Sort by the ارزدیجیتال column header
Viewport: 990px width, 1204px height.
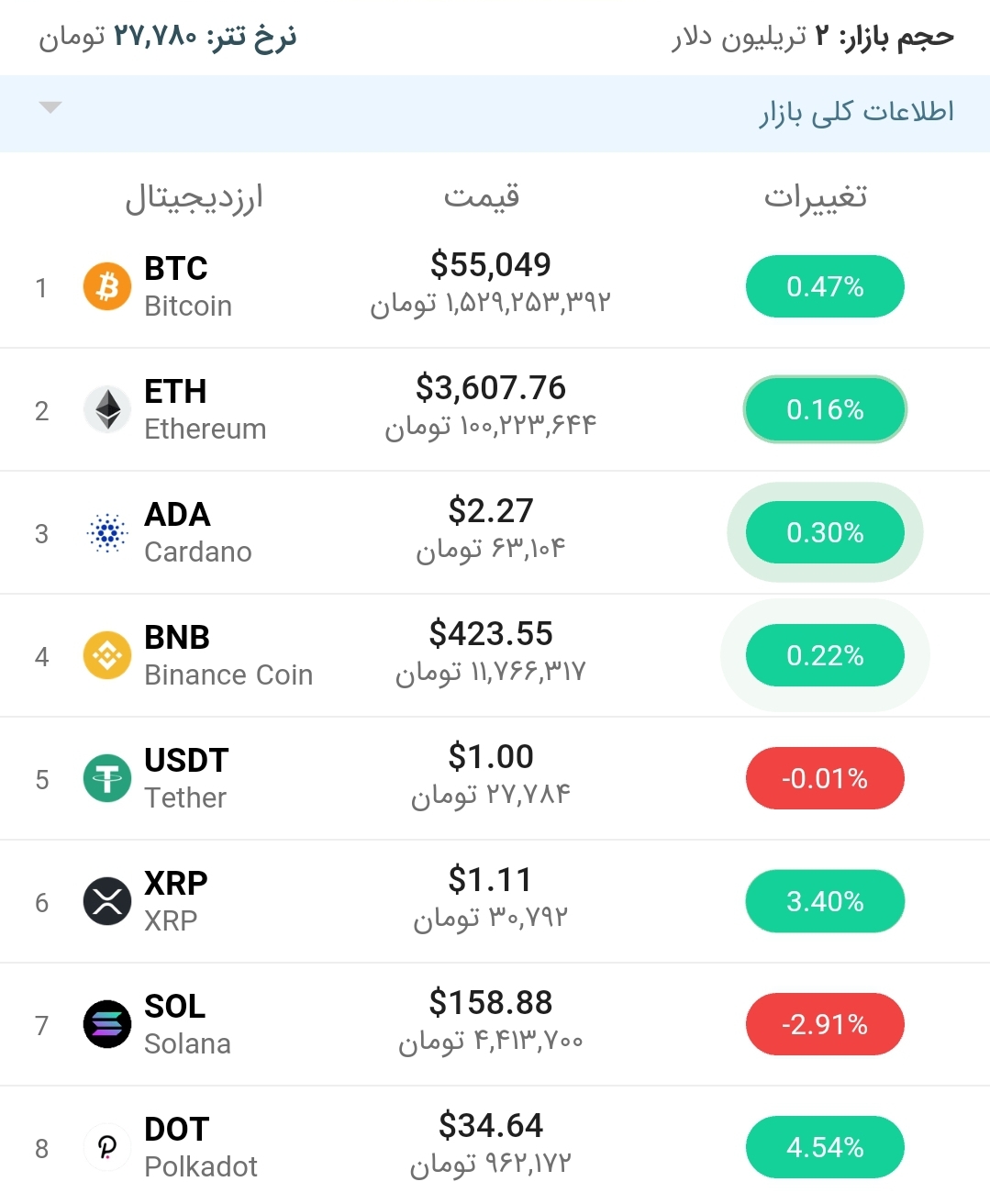(x=198, y=196)
